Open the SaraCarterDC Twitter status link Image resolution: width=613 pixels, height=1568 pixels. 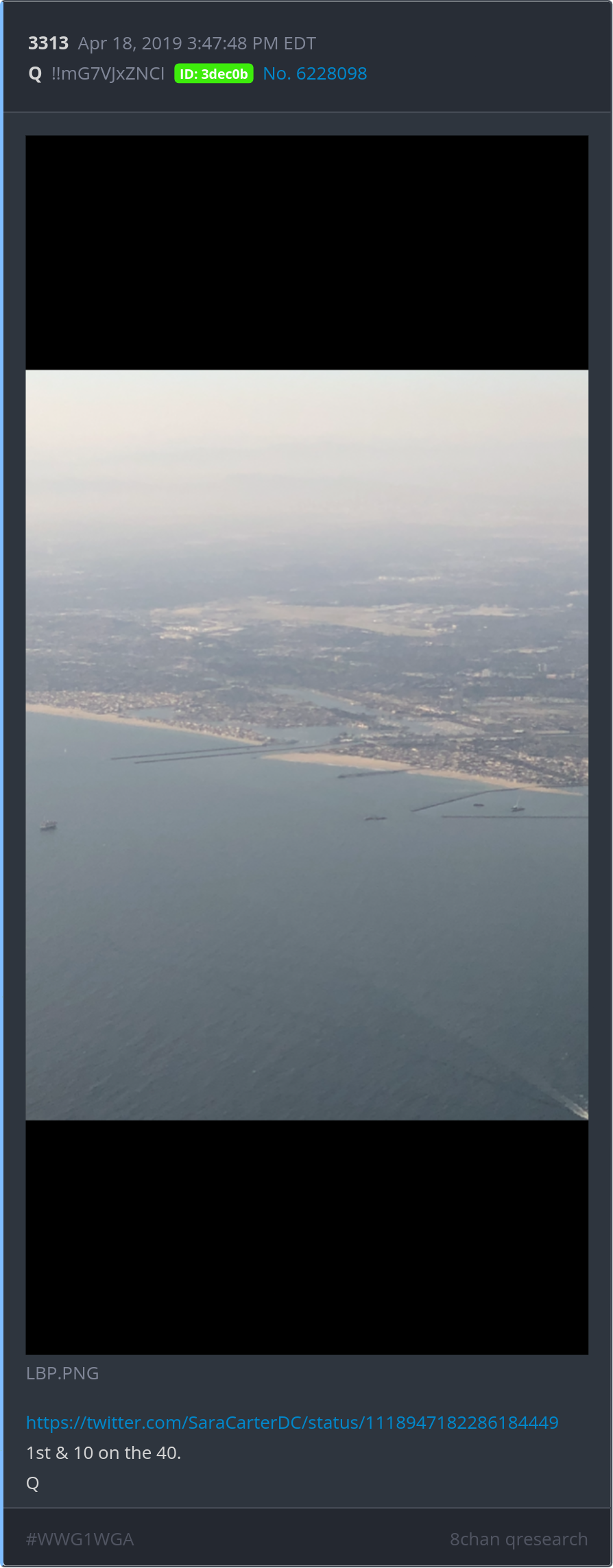coord(292,1422)
